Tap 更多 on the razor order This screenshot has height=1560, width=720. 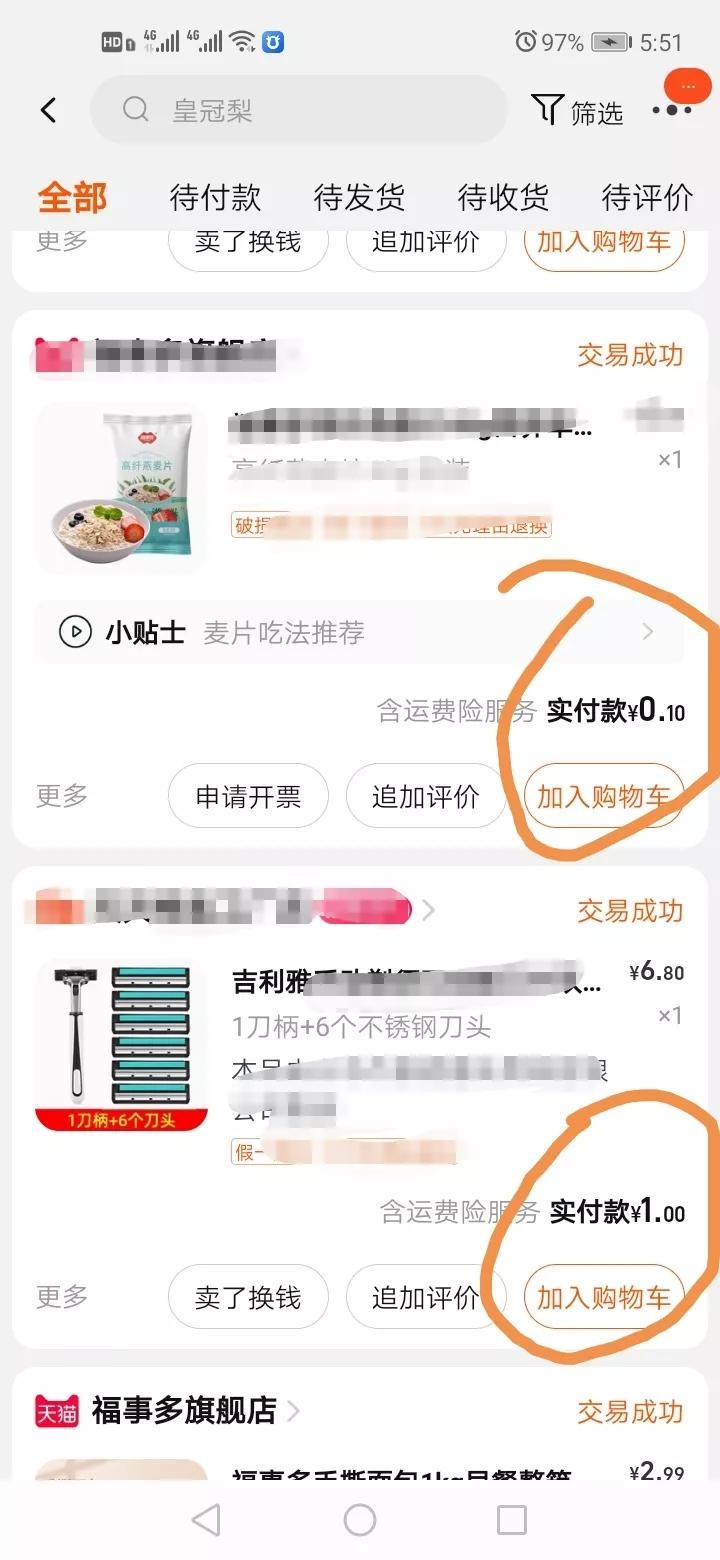62,1297
